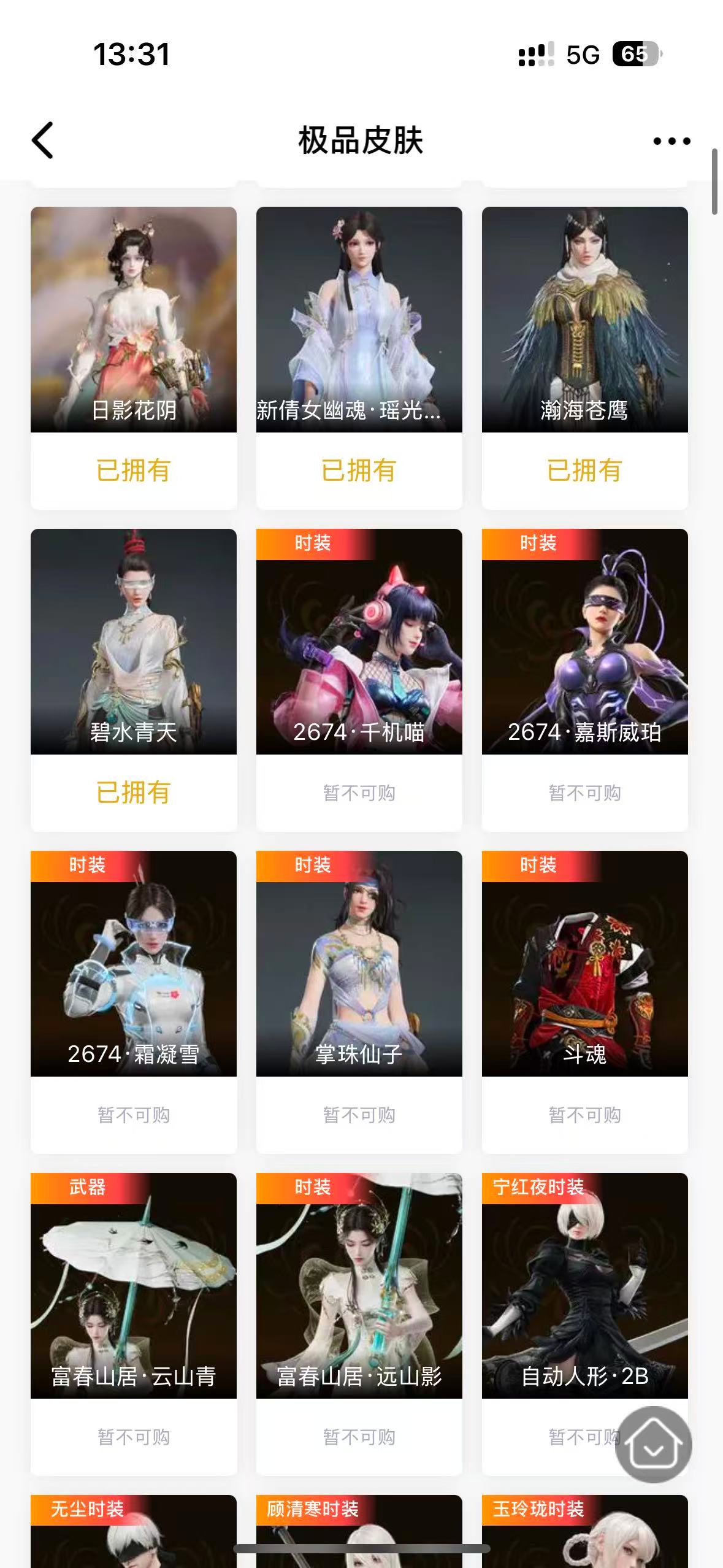View the 2674·千机喵 outfit
This screenshot has height=1568, width=723.
(x=359, y=642)
